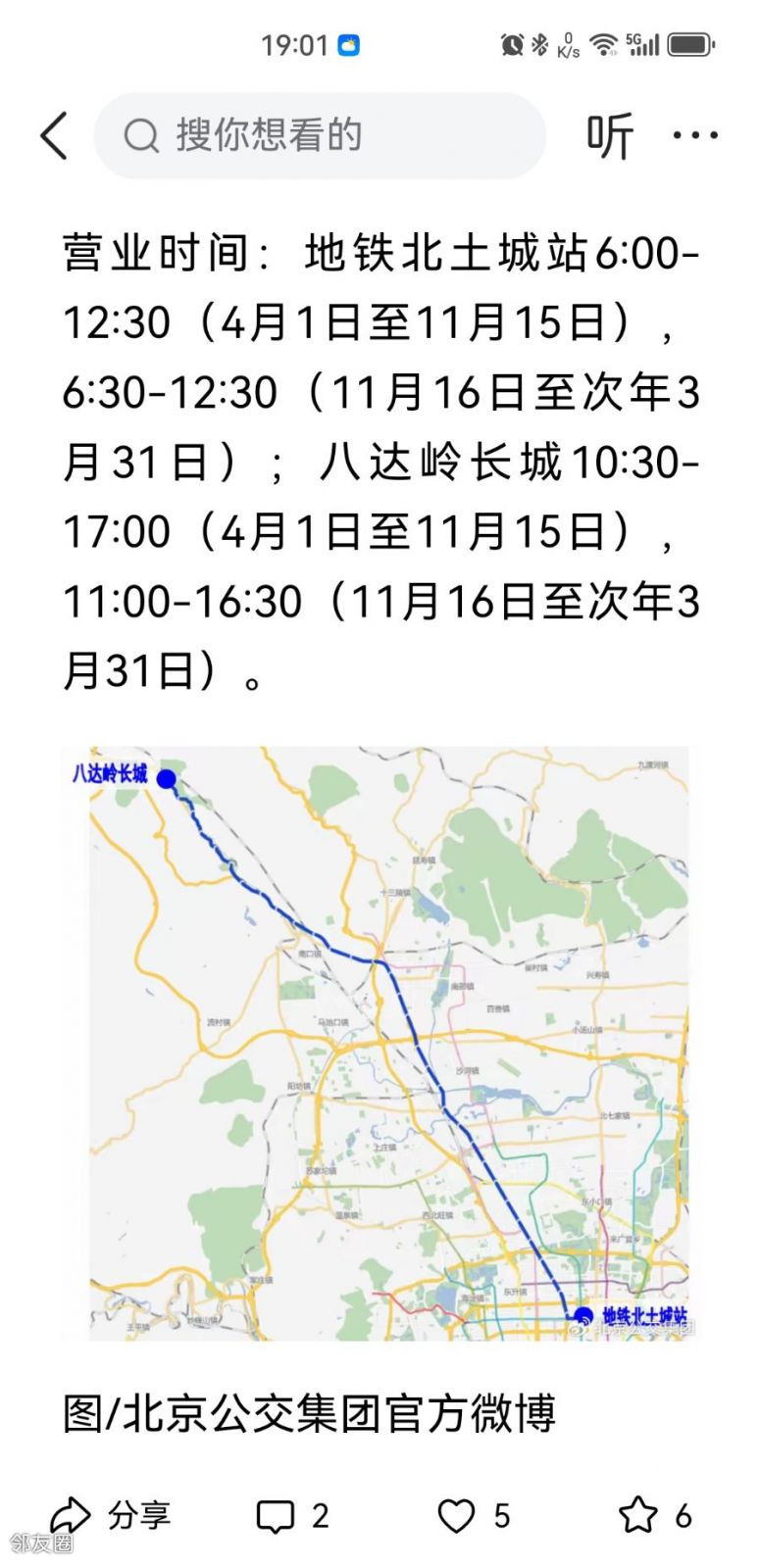Add to favorites with the star icon
The height and width of the screenshot is (1568, 760).
tap(655, 1516)
